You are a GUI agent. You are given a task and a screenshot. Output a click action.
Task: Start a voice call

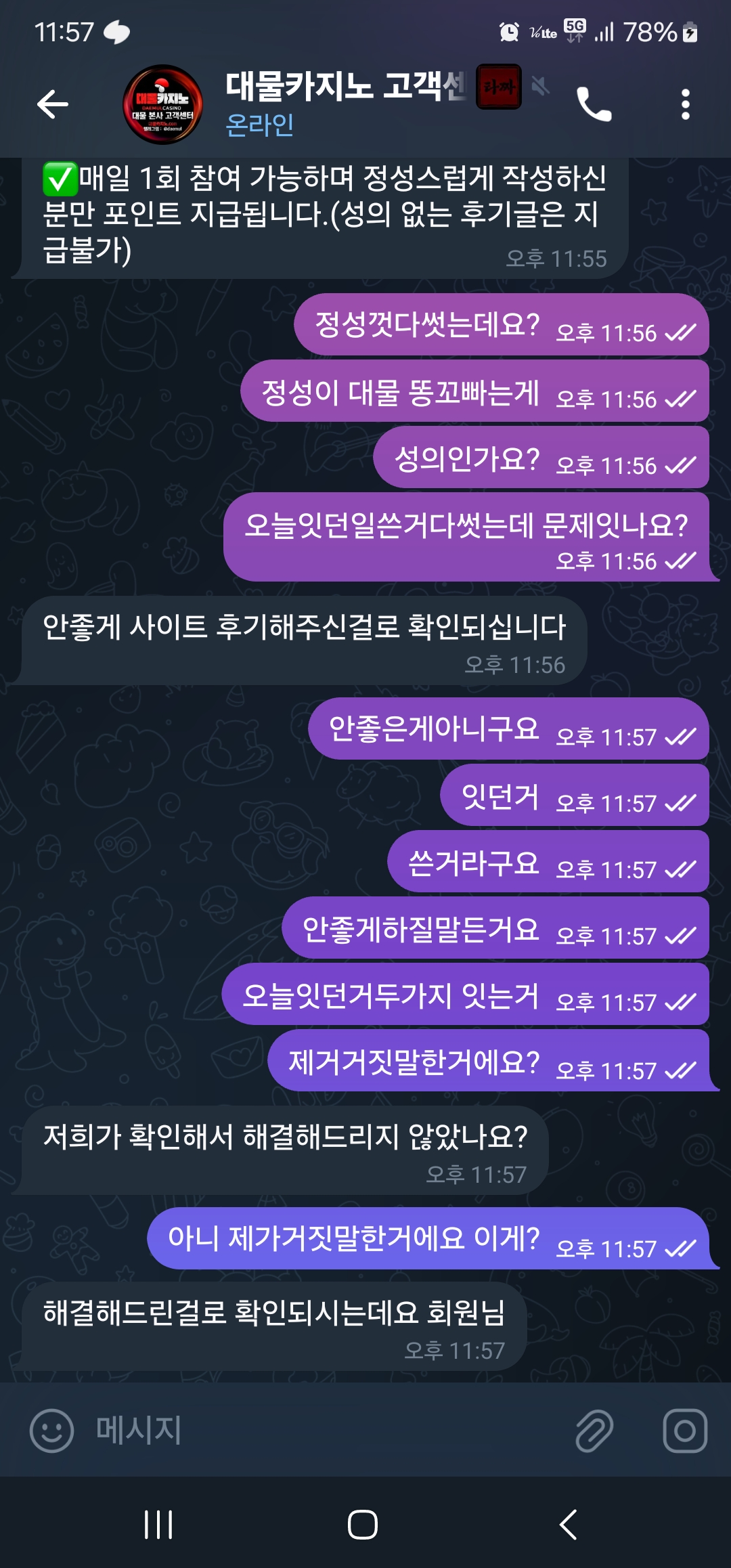594,104
